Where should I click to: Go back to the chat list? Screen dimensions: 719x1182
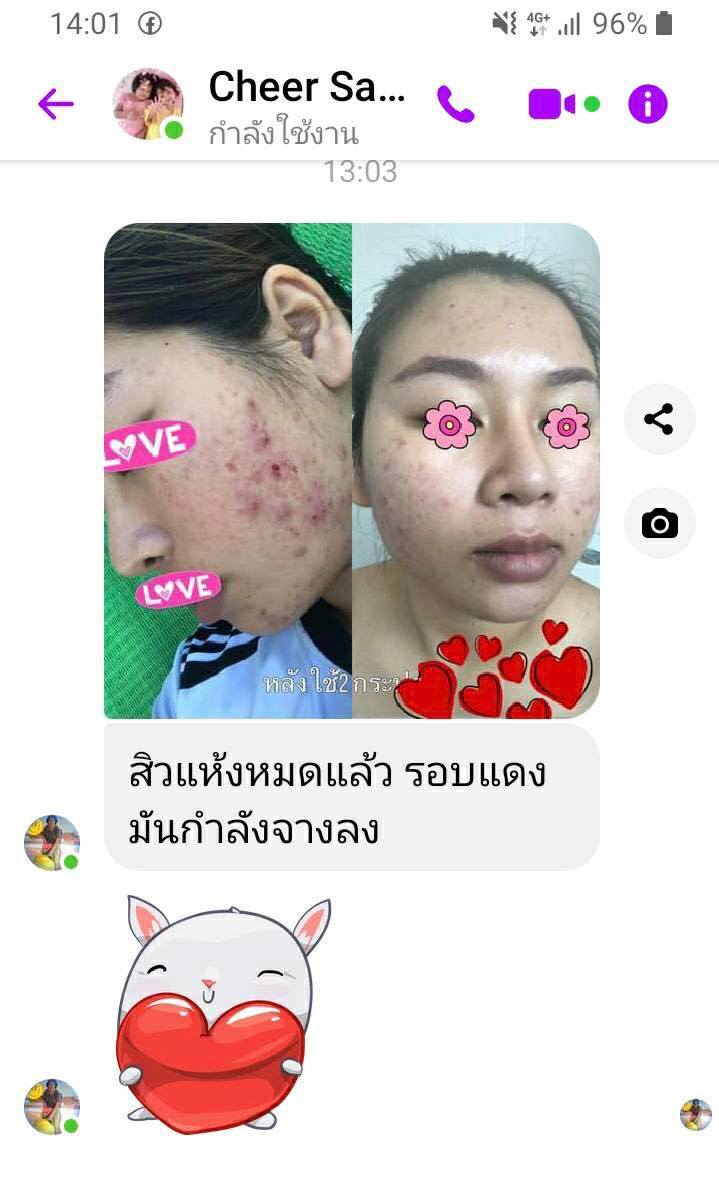(x=56, y=104)
